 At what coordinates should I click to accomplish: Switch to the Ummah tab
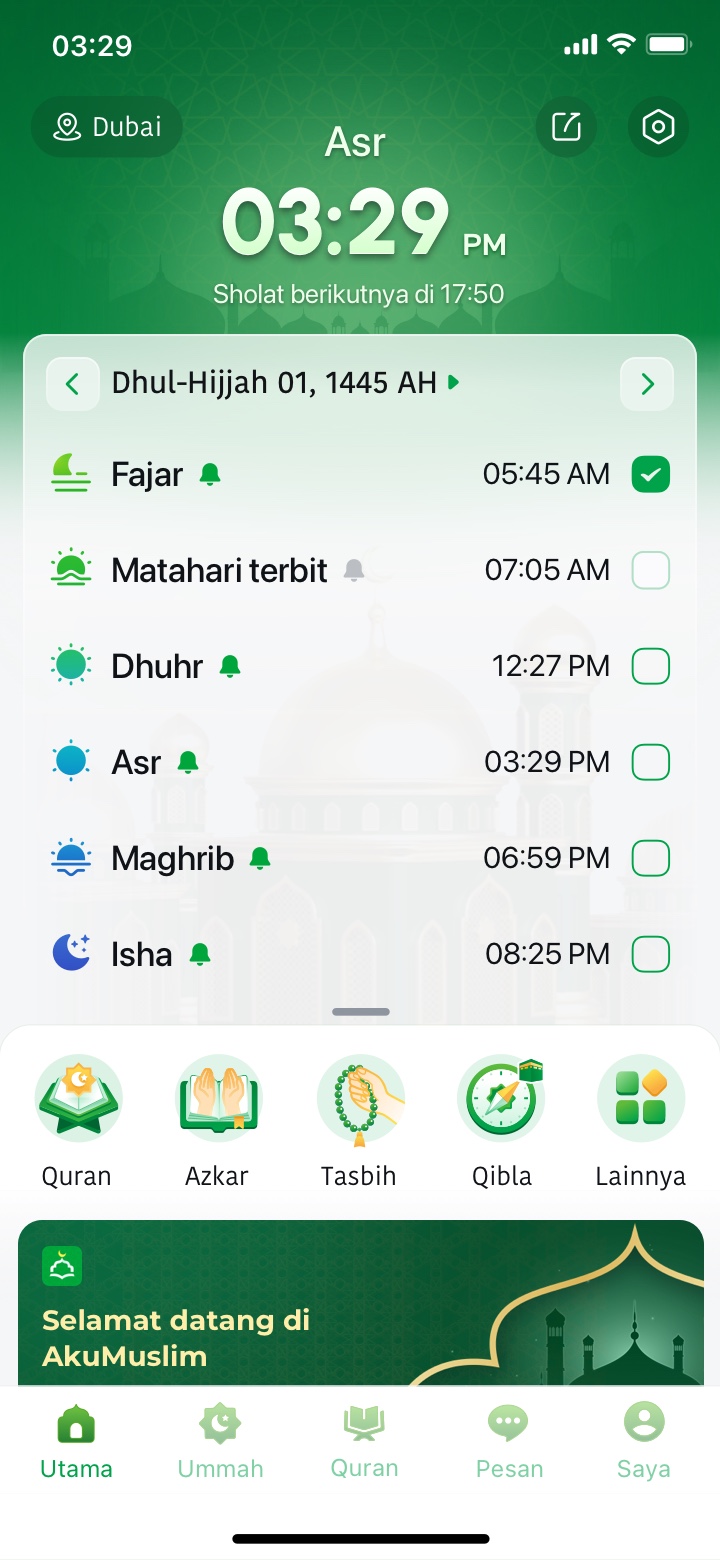(220, 1440)
